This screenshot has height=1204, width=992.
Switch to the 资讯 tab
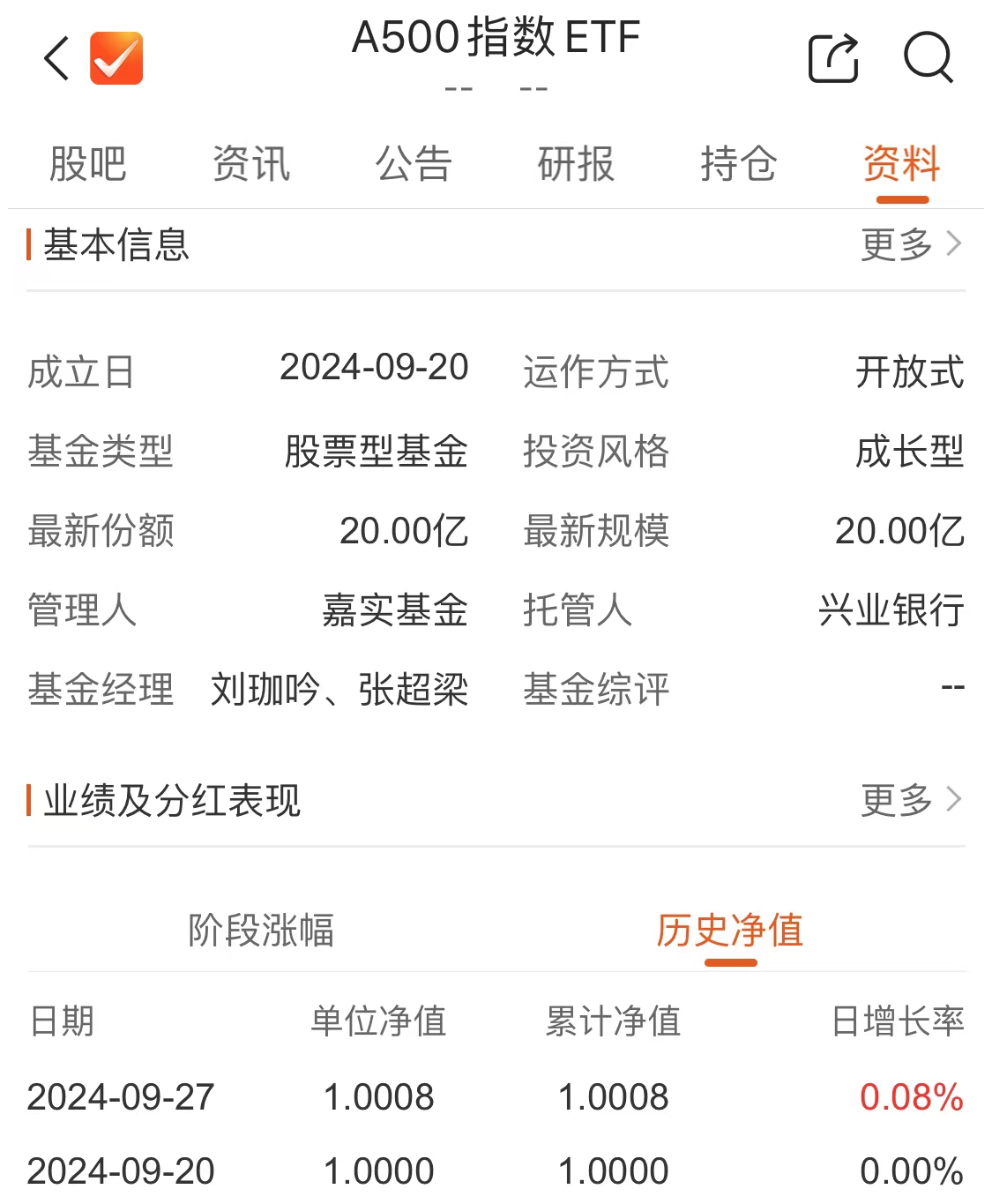(251, 164)
